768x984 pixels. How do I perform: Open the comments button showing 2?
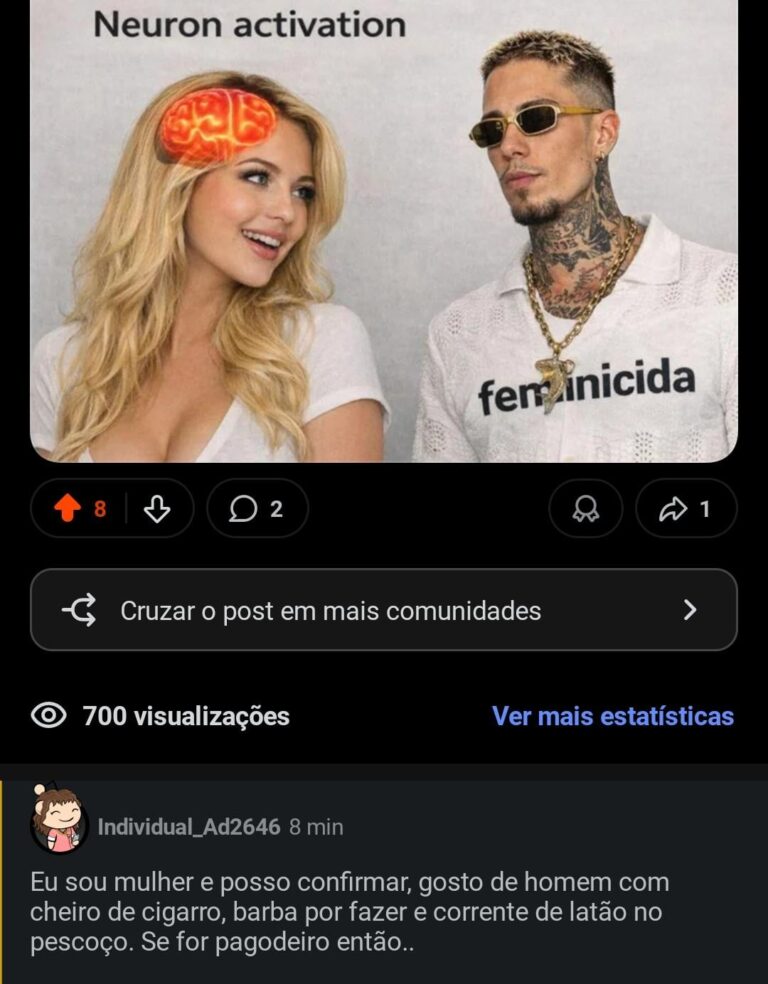point(257,509)
